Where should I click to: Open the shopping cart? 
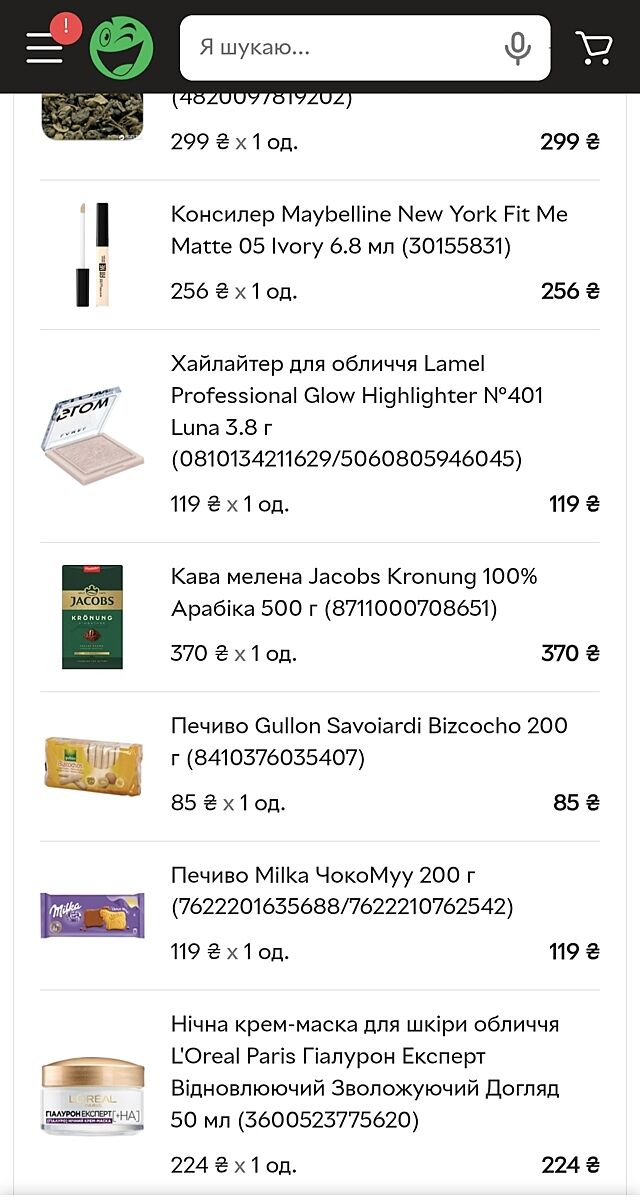594,47
